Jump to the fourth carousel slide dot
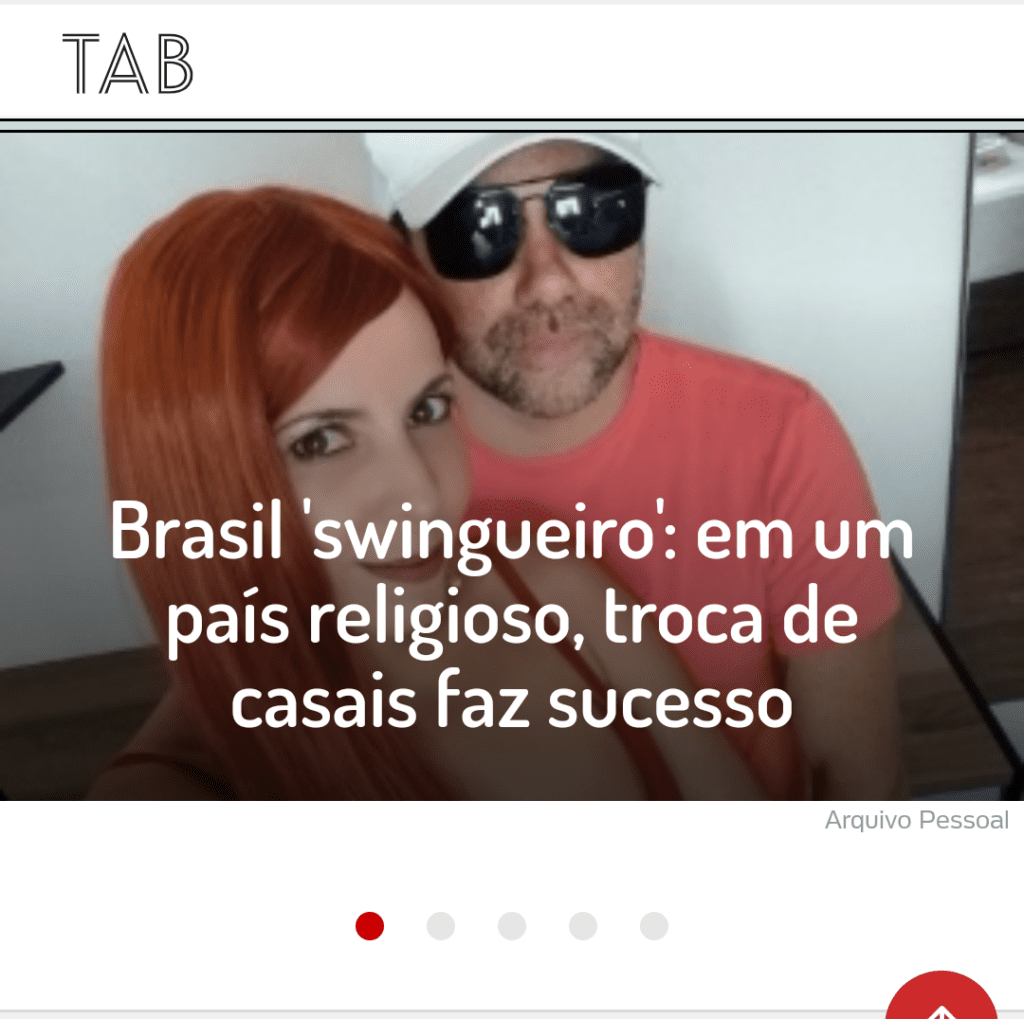This screenshot has width=1024, height=1019. point(583,926)
